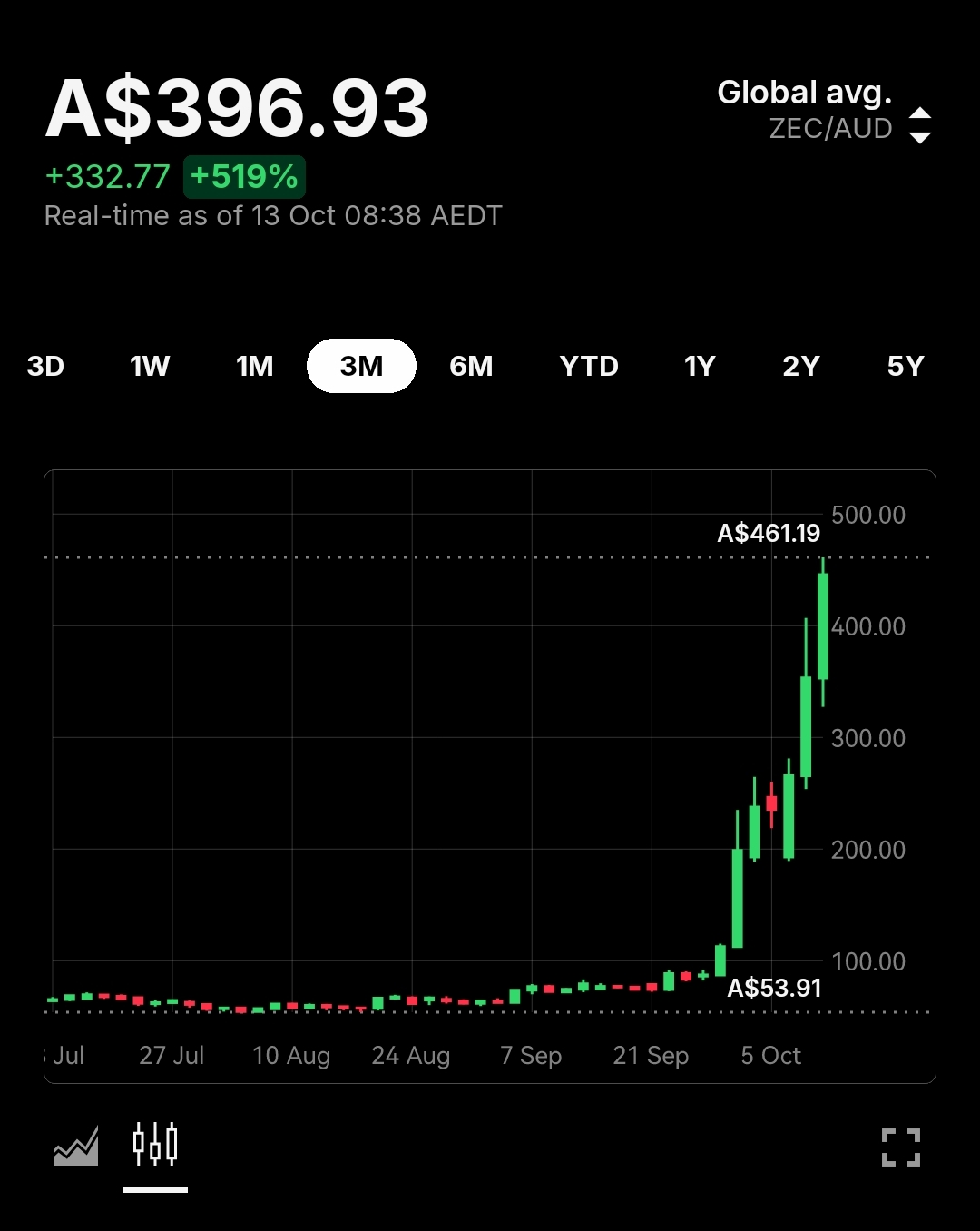Tap the selected 3M range
The image size is (980, 1231).
pos(361,366)
